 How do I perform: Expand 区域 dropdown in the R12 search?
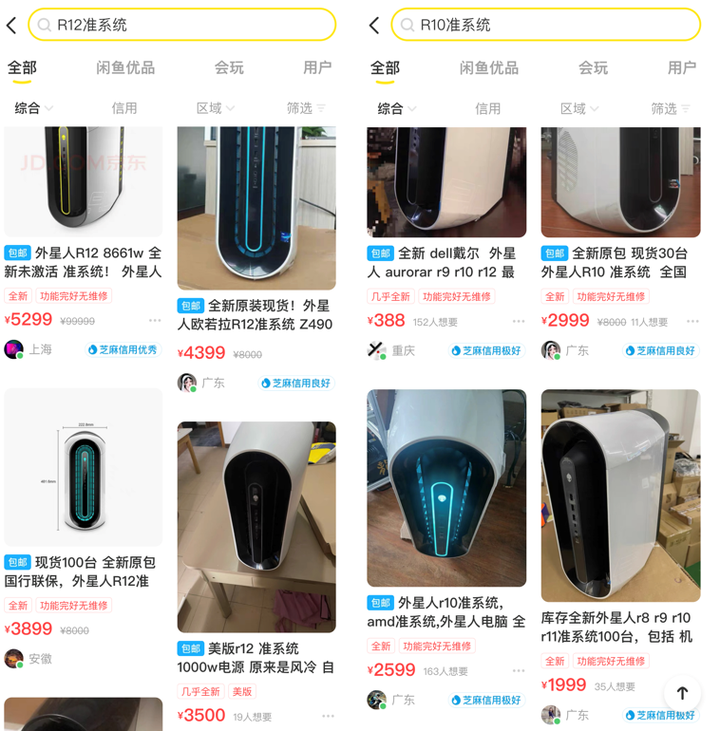coord(215,108)
